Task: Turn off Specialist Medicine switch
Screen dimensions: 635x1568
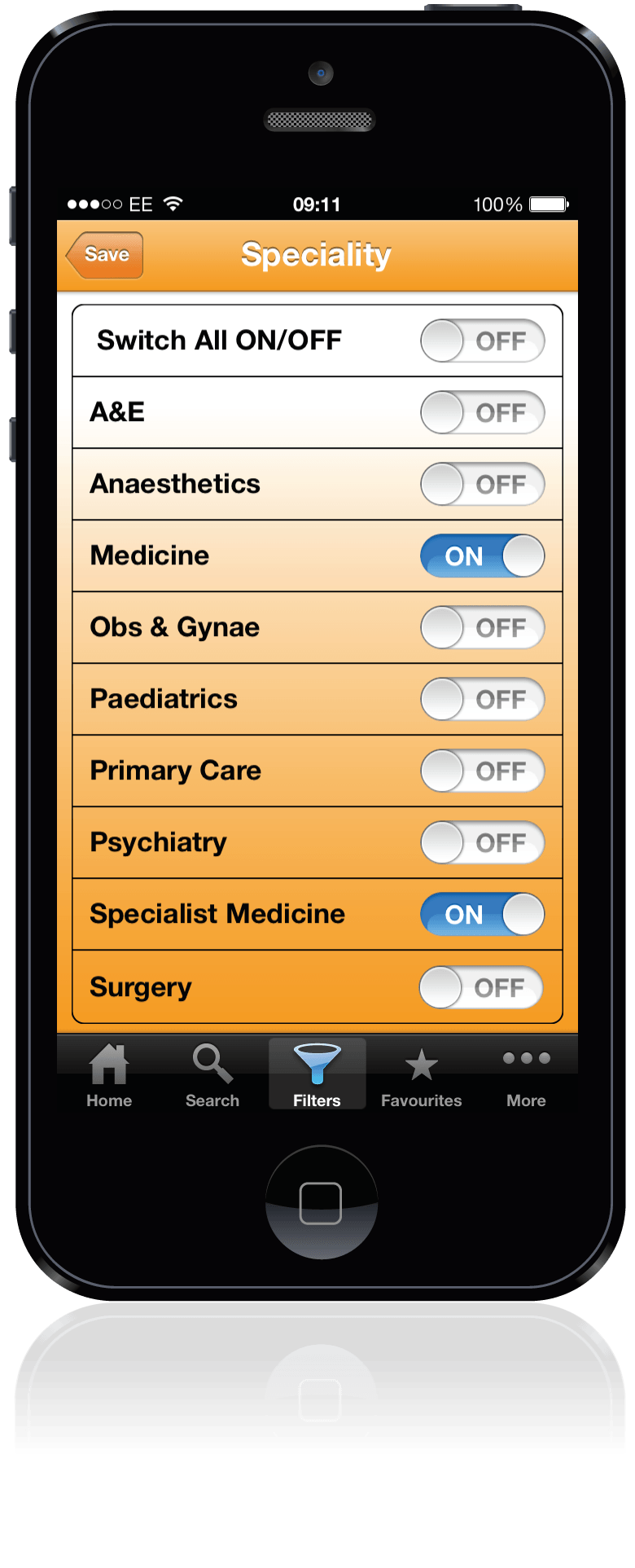Action: (x=482, y=914)
